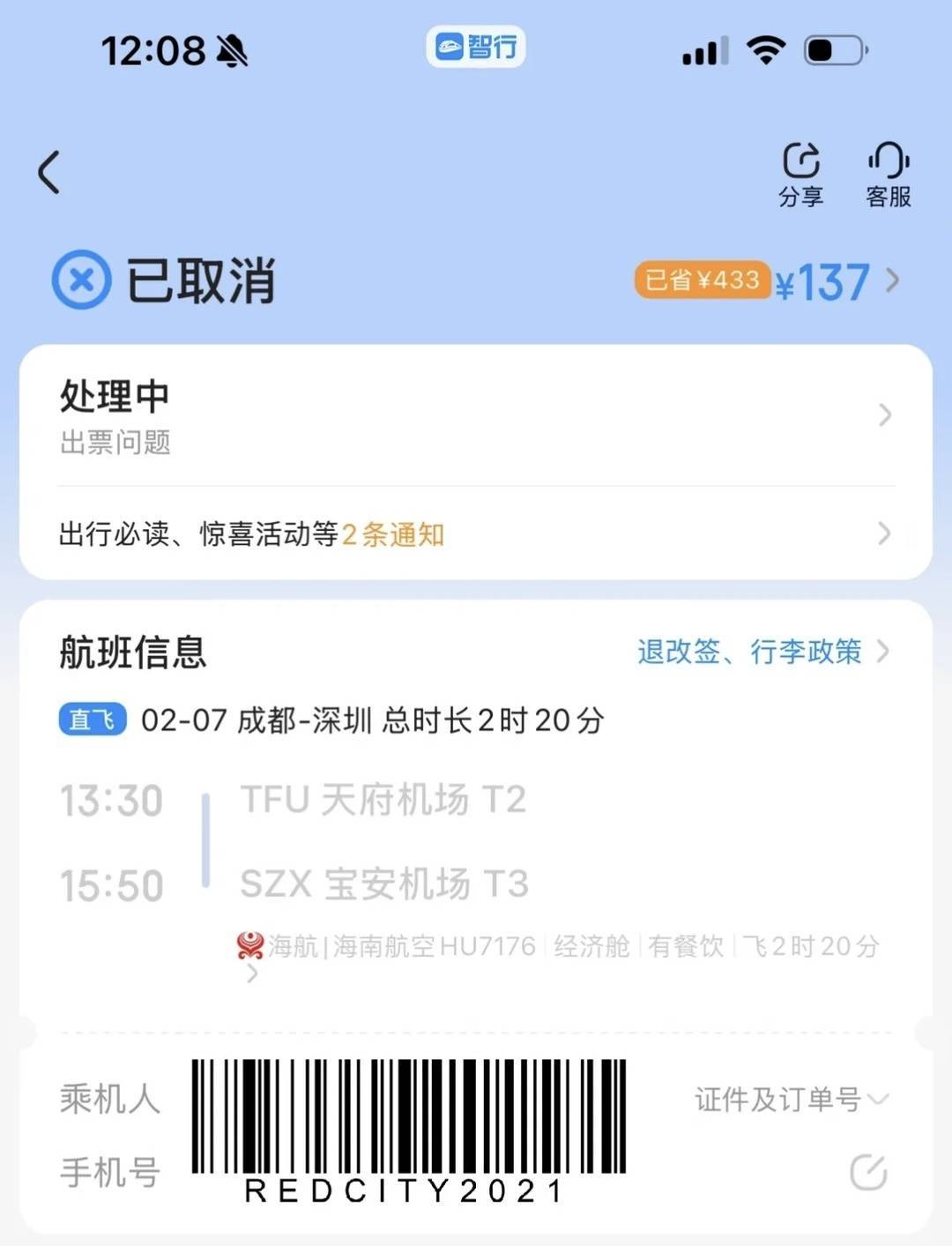Open 退改签、行李政策 link
This screenshot has width=952, height=1246.
point(762,652)
